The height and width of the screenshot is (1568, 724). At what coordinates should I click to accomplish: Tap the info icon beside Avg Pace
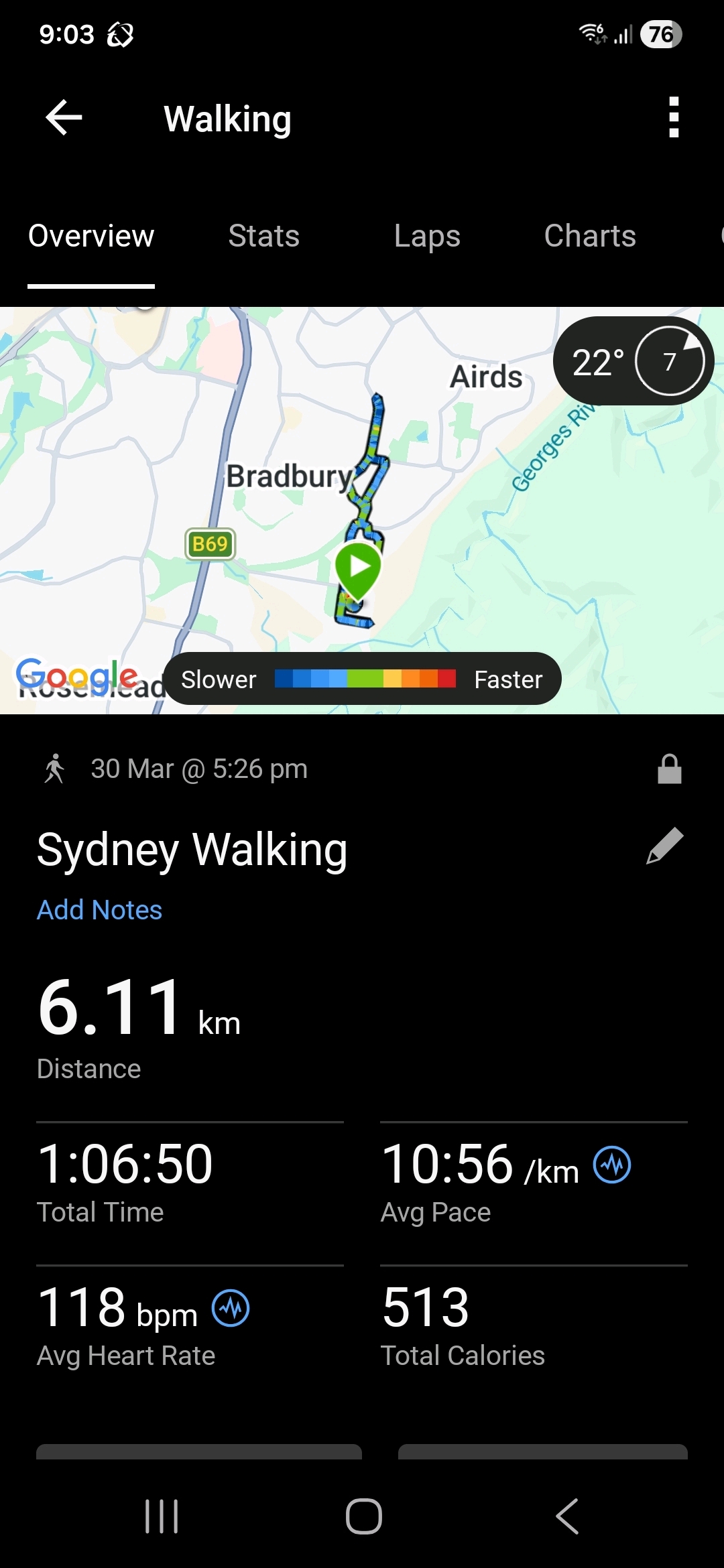612,1165
